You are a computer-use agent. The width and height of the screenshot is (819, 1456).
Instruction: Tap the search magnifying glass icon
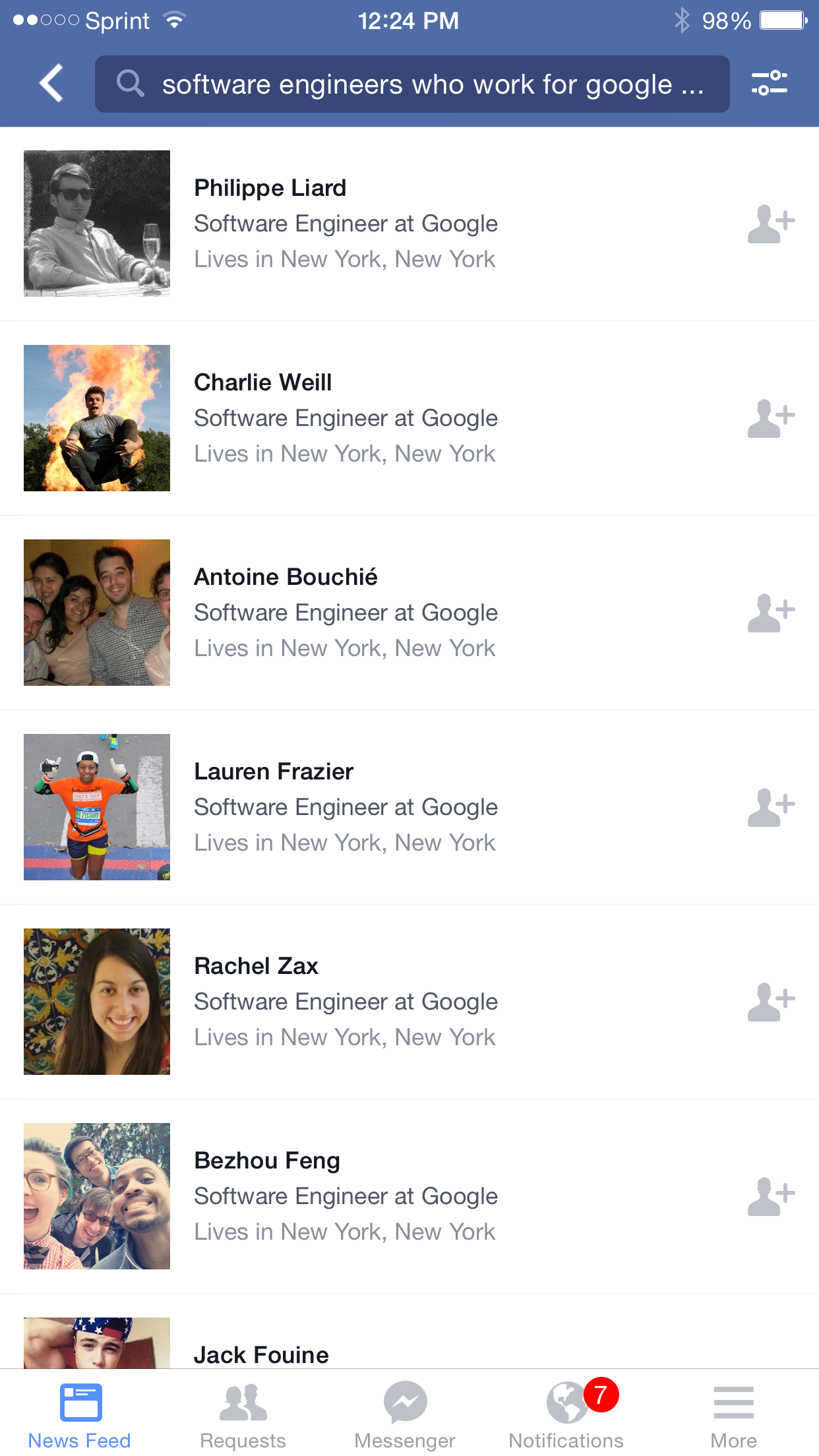pyautogui.click(x=131, y=84)
